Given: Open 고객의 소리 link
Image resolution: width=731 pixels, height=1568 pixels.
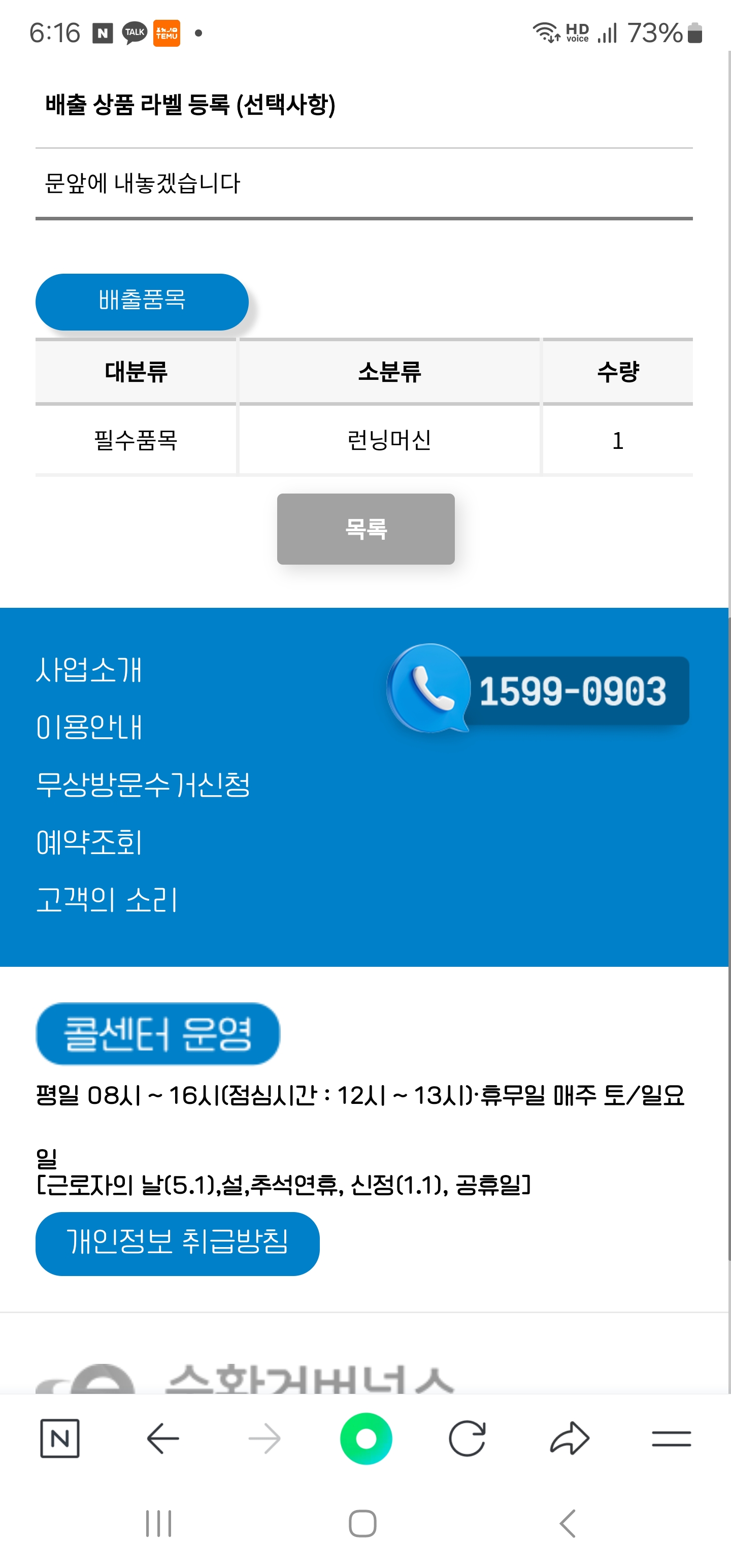Looking at the screenshot, I should [107, 899].
